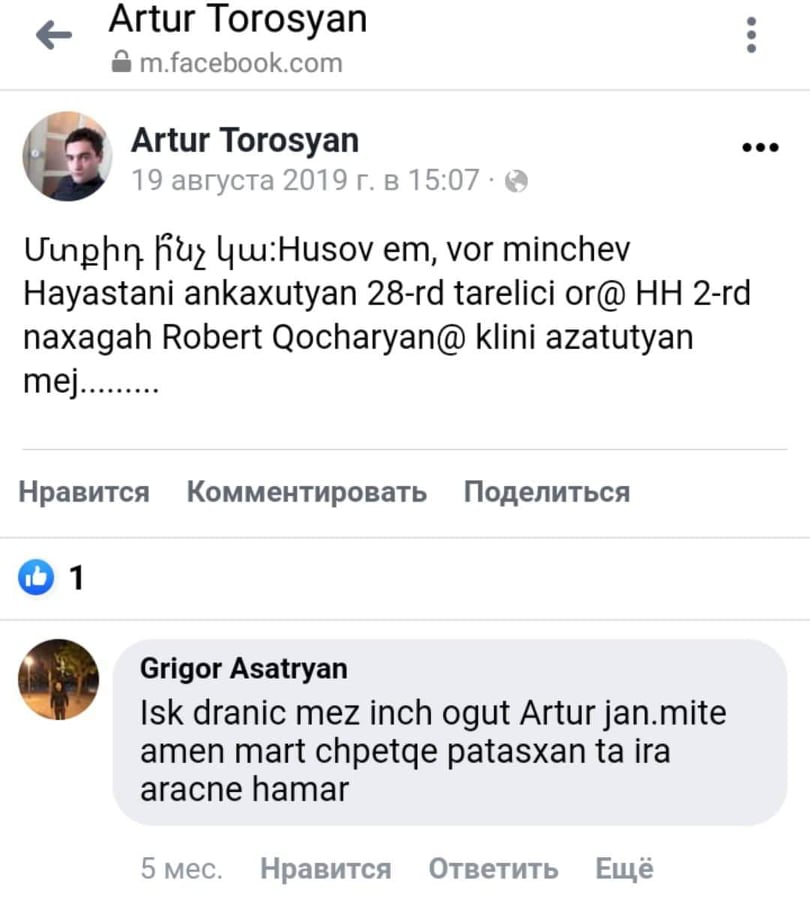810x905 pixels.
Task: Share the post via Поделиться
Action: coord(546,492)
